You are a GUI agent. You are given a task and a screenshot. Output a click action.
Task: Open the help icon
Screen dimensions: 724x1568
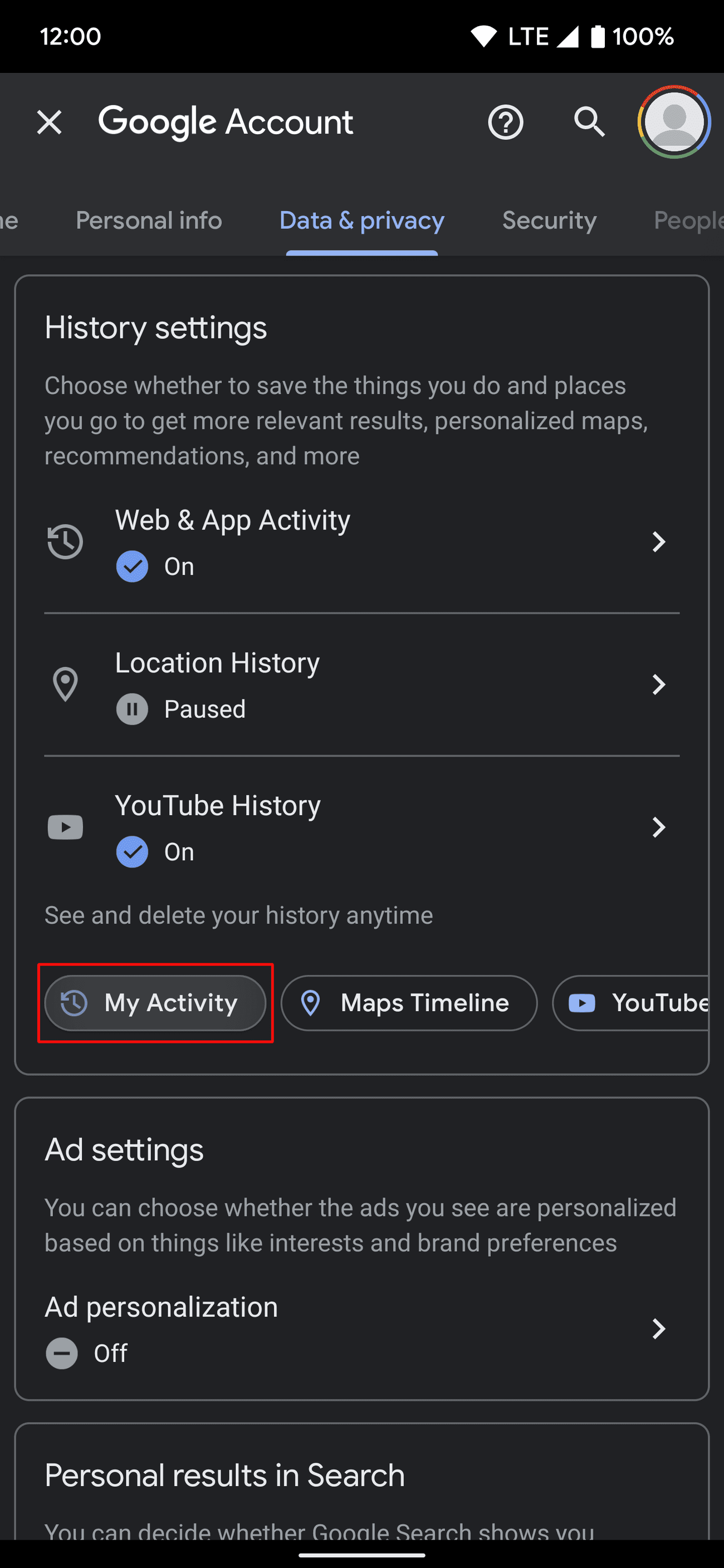[505, 122]
